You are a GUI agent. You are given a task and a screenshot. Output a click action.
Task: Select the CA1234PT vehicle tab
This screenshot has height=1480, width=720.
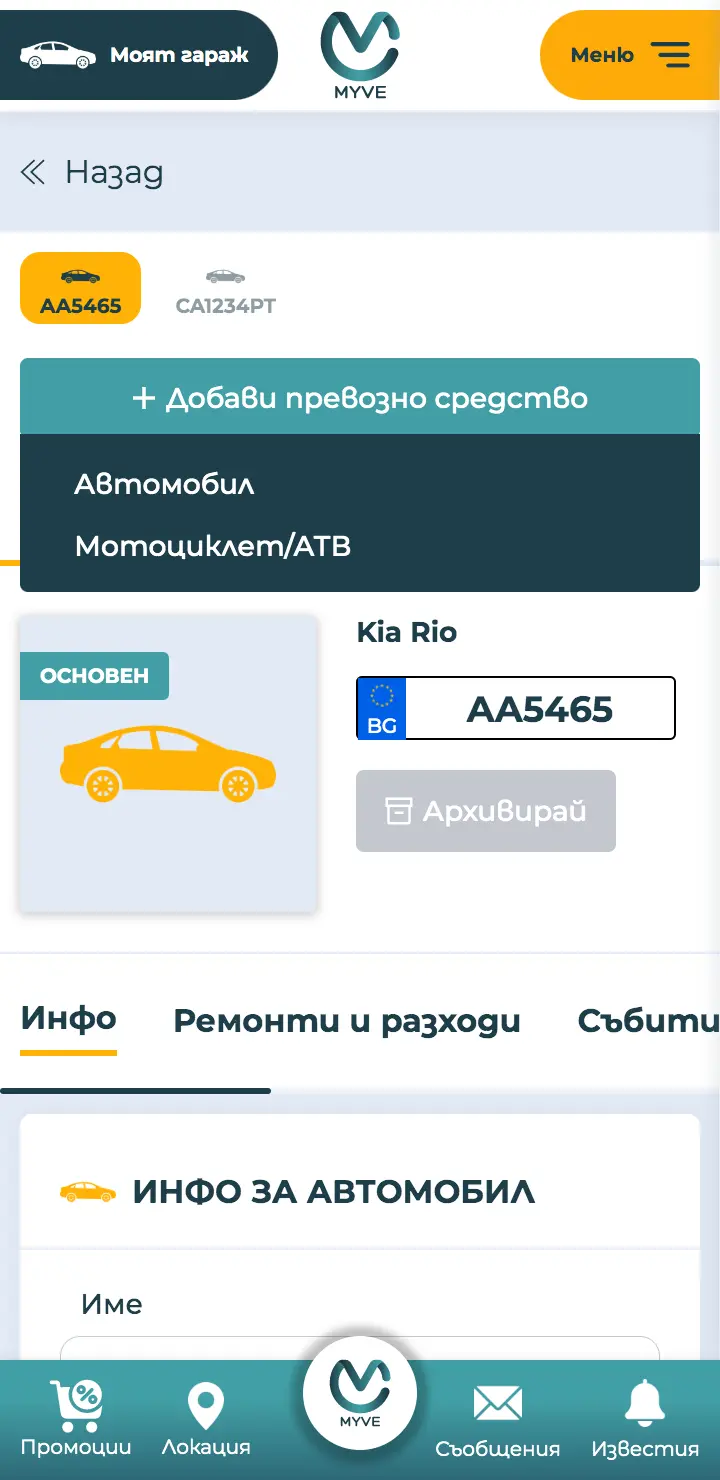225,285
